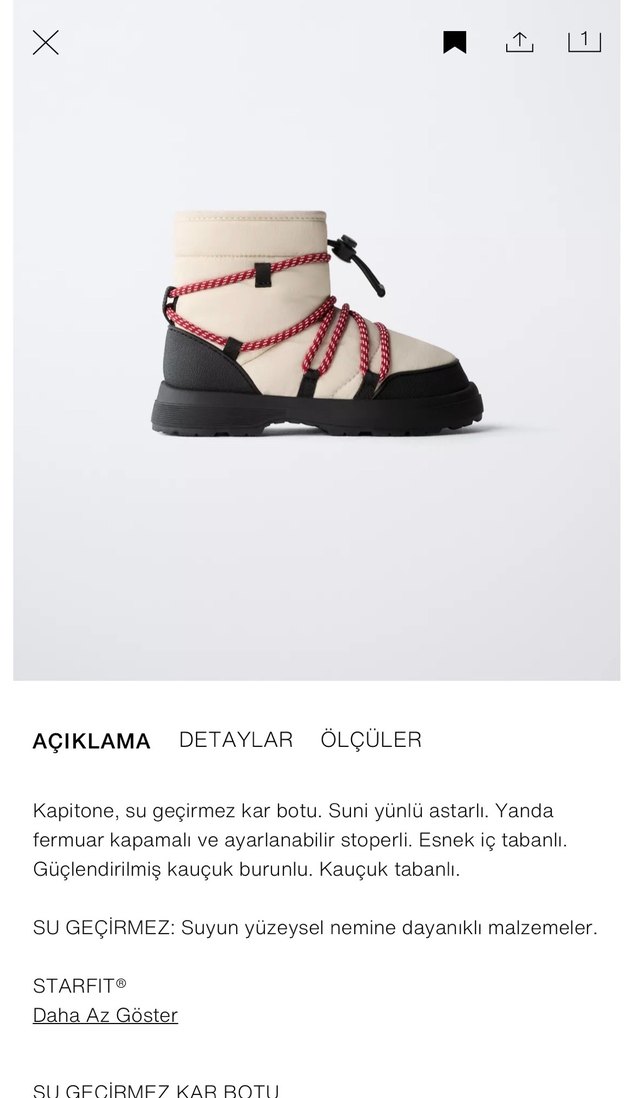624x1098 pixels.
Task: Switch to the ÖLÇÜLER tab
Action: (371, 740)
